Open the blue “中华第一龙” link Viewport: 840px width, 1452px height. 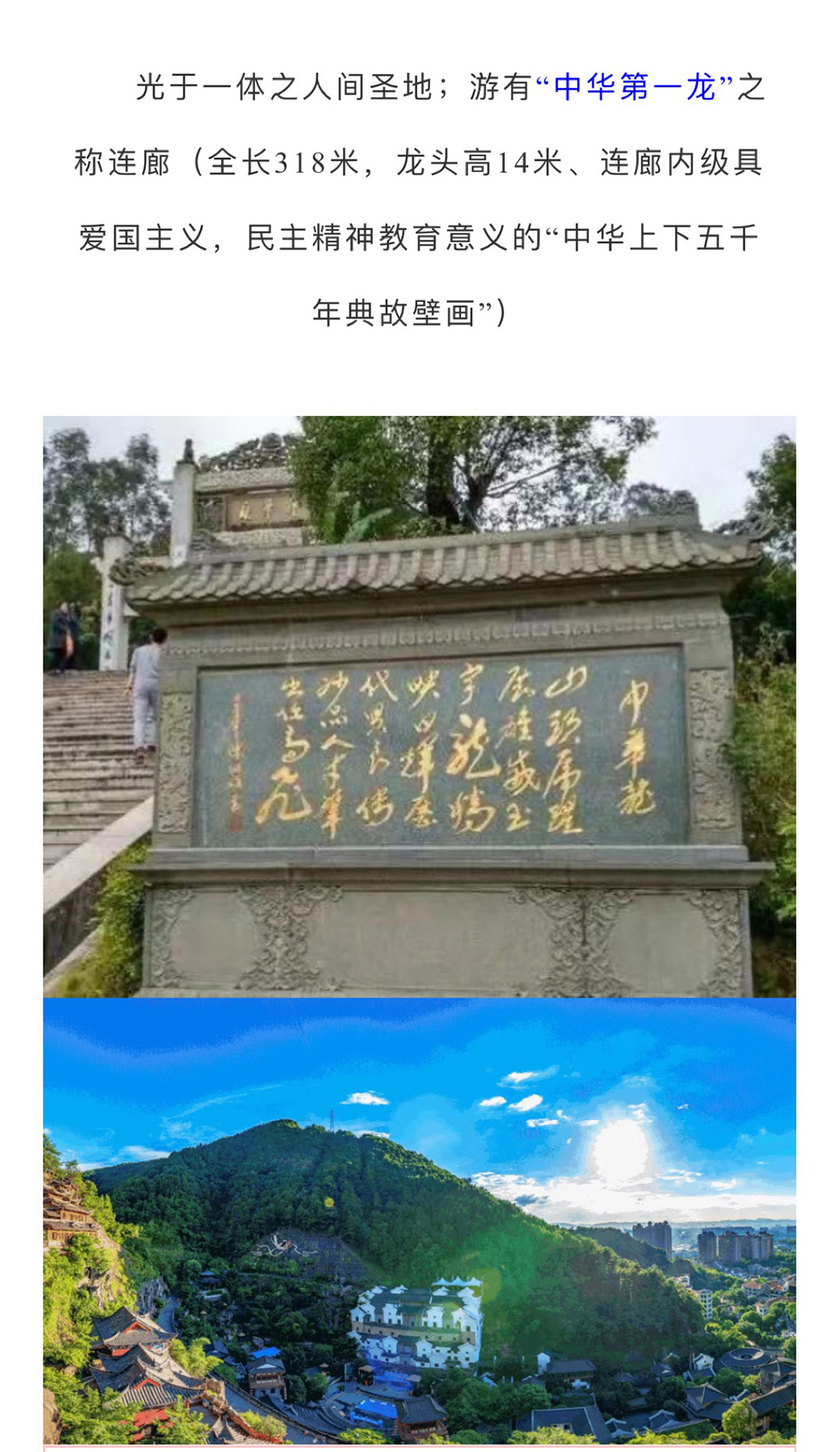pyautogui.click(x=634, y=87)
